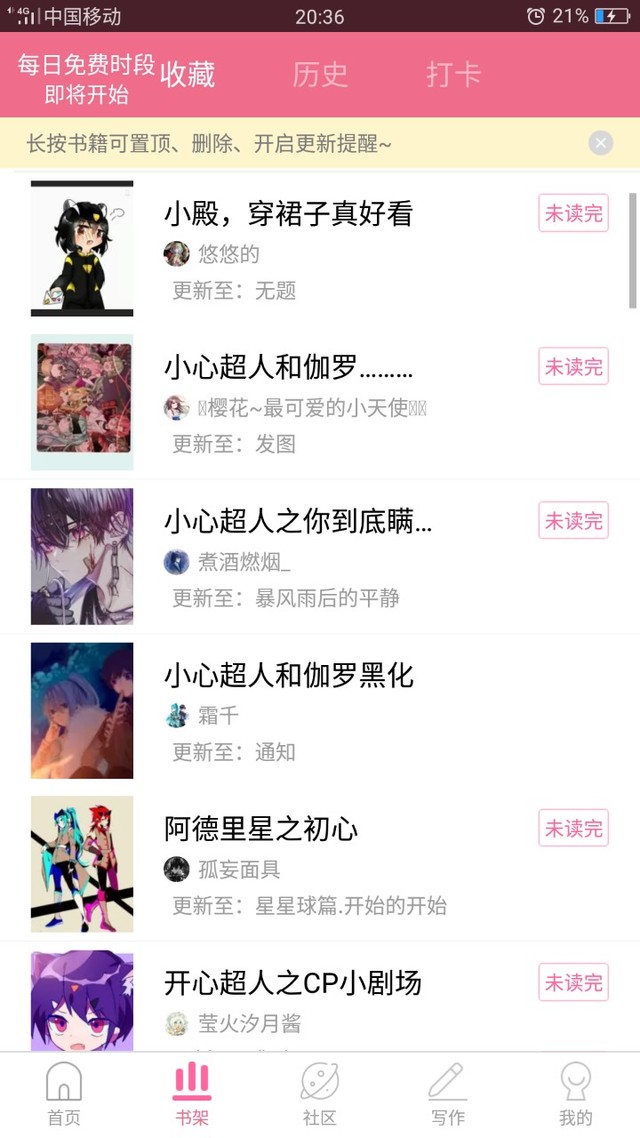640x1138 pixels.
Task: Go to the 我的 tab
Action: coord(575,1094)
